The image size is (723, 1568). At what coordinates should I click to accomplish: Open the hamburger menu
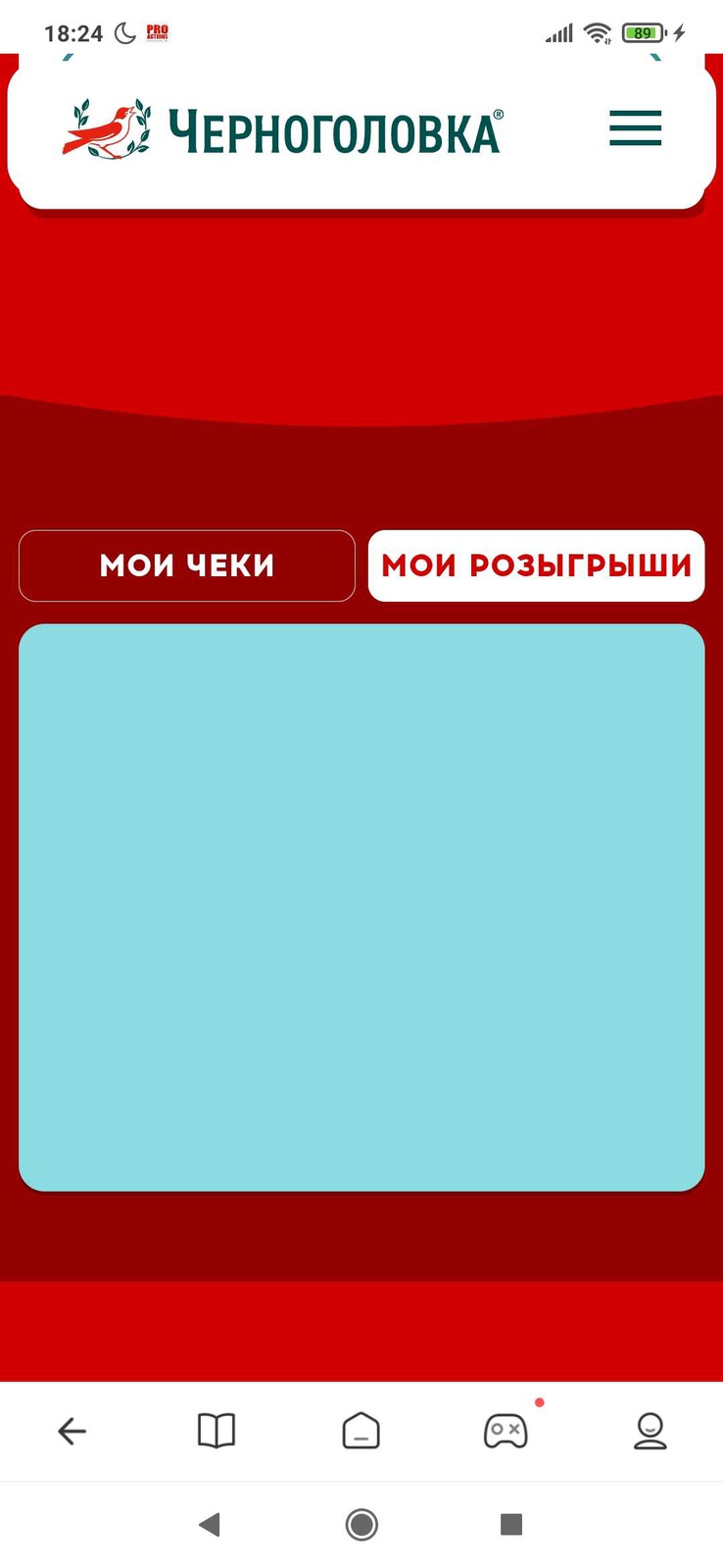pos(635,128)
